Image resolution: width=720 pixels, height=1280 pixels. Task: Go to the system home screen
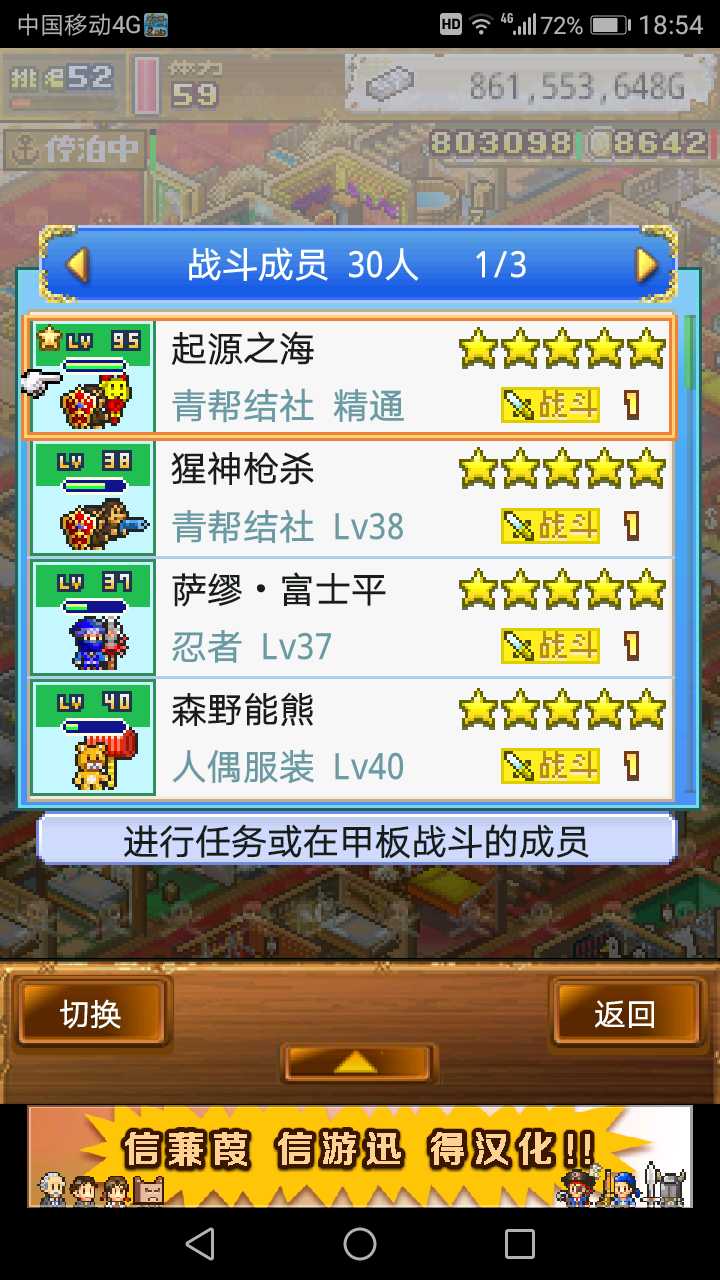(x=360, y=1243)
